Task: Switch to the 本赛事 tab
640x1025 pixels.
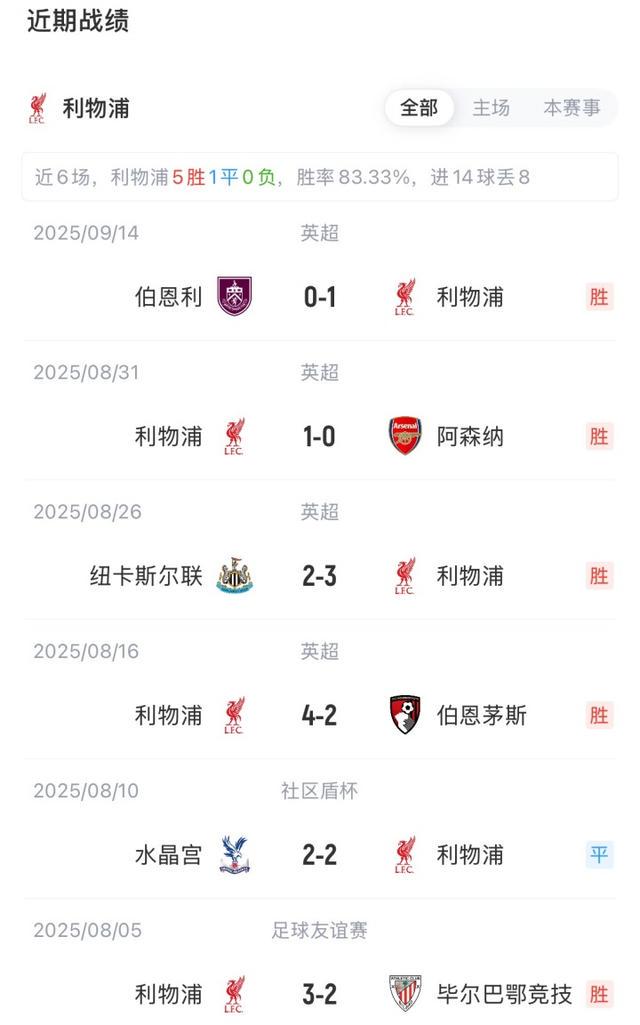Action: [x=572, y=108]
